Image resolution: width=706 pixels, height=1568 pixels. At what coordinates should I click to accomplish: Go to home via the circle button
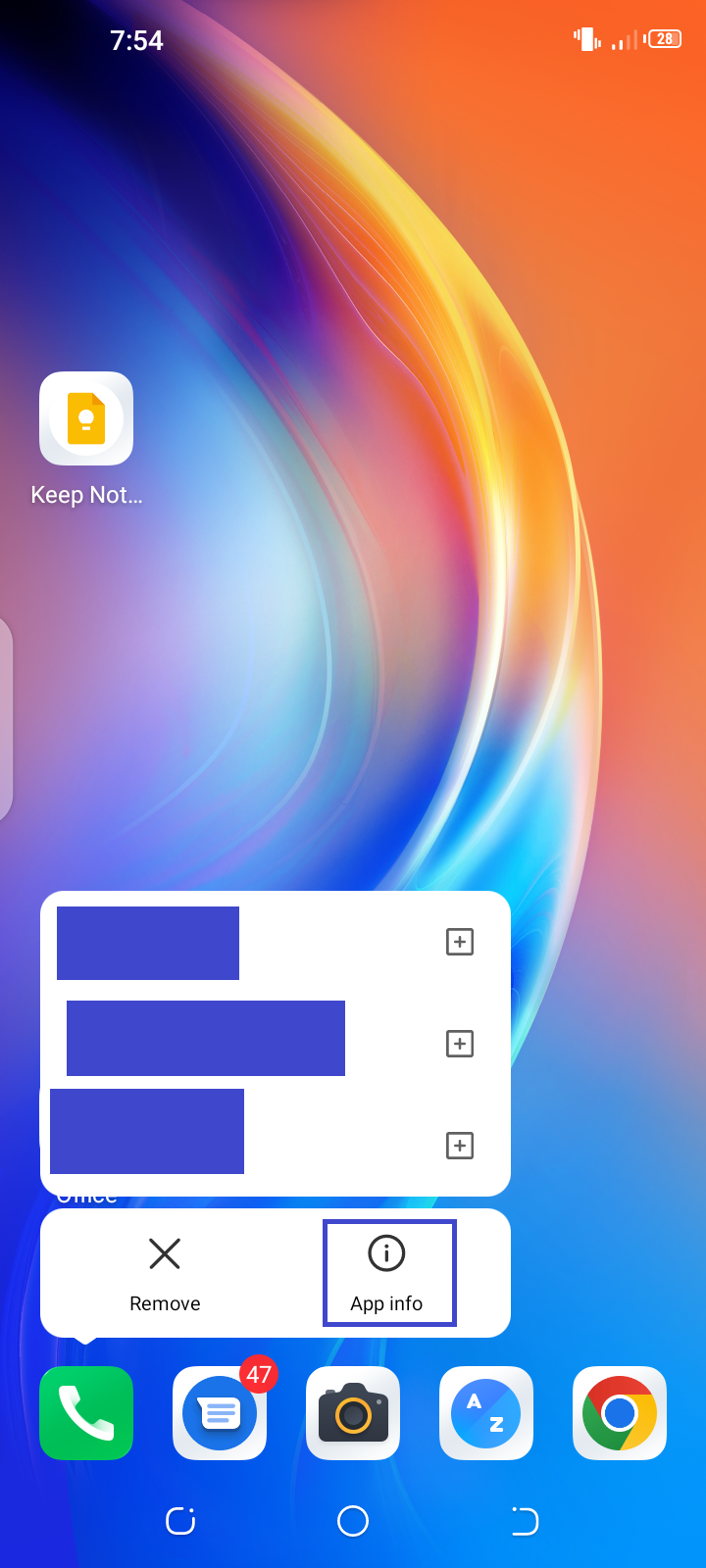(x=353, y=1521)
